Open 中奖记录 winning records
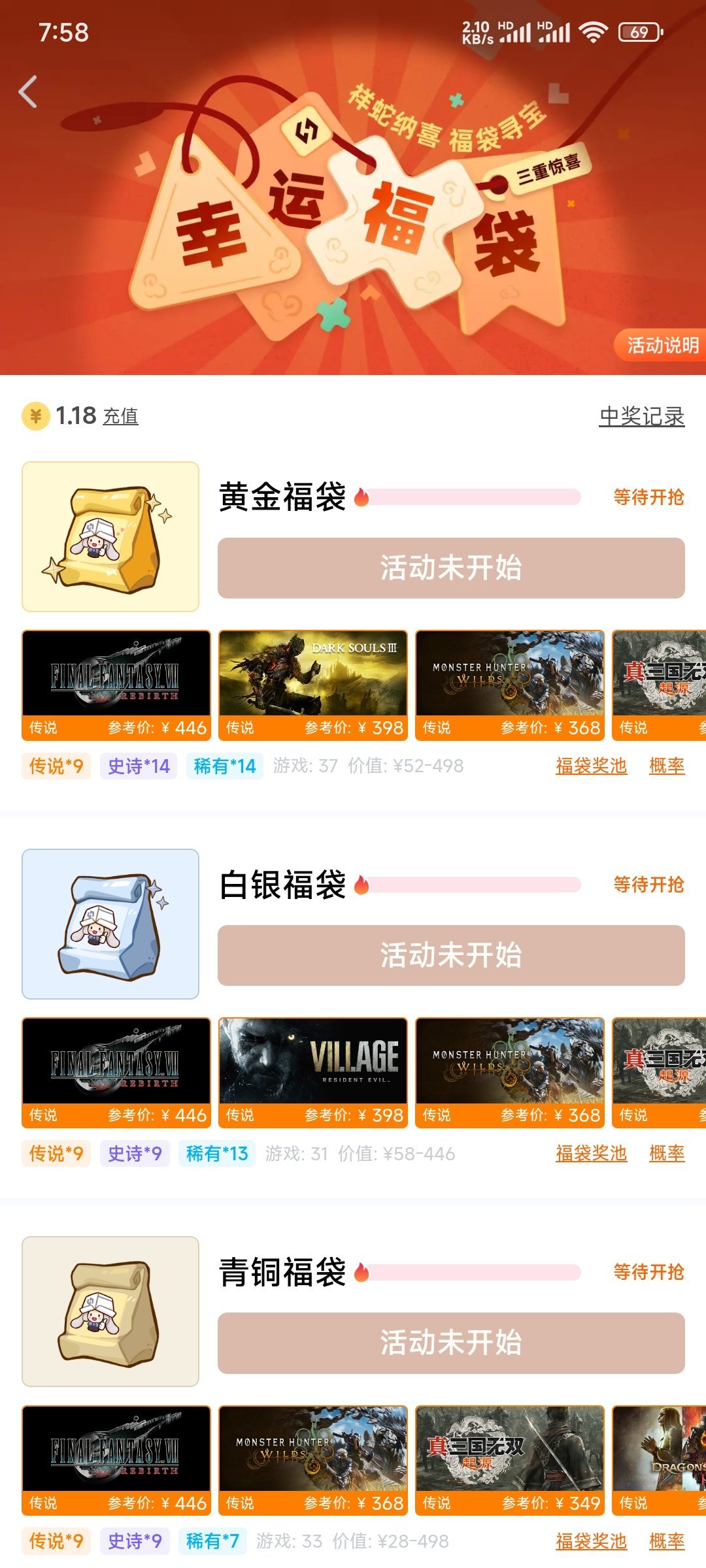 (x=641, y=416)
